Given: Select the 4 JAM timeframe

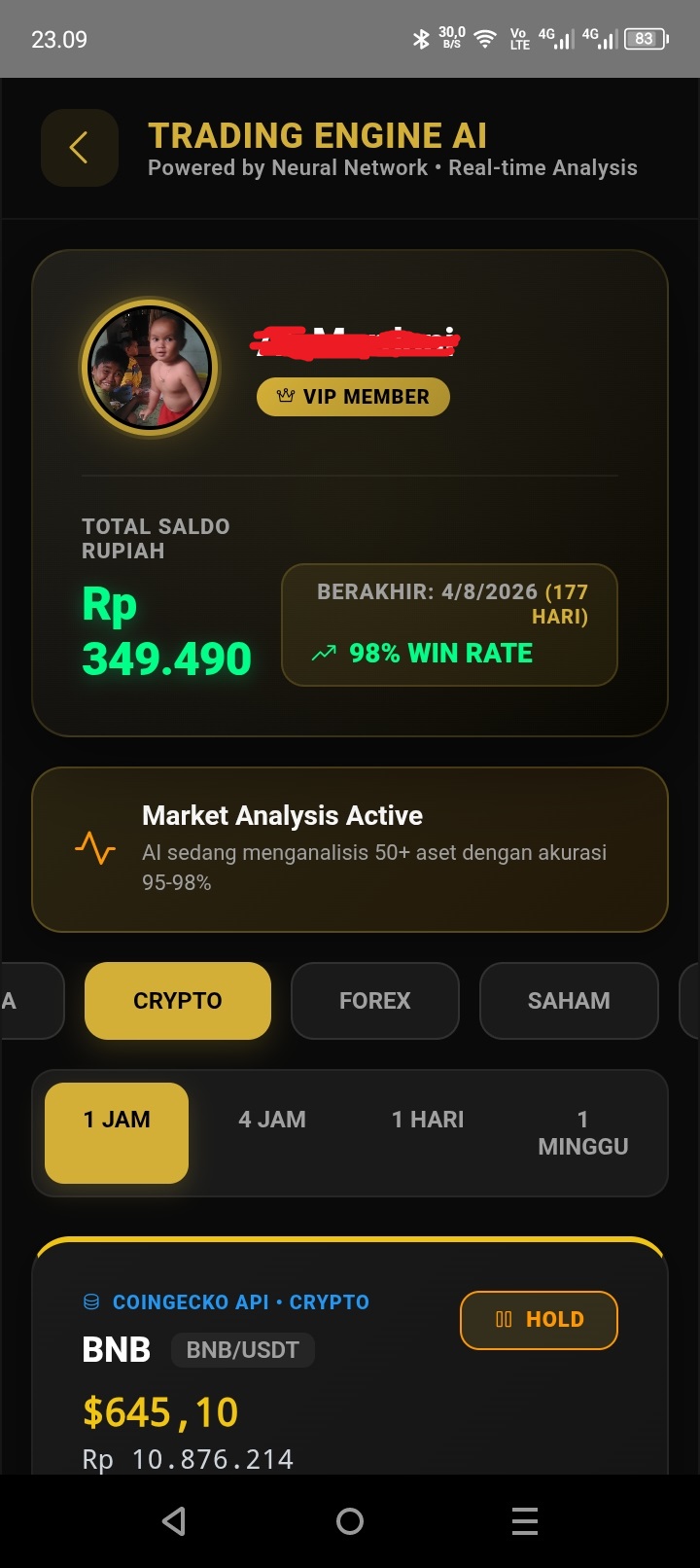Looking at the screenshot, I should (272, 1121).
